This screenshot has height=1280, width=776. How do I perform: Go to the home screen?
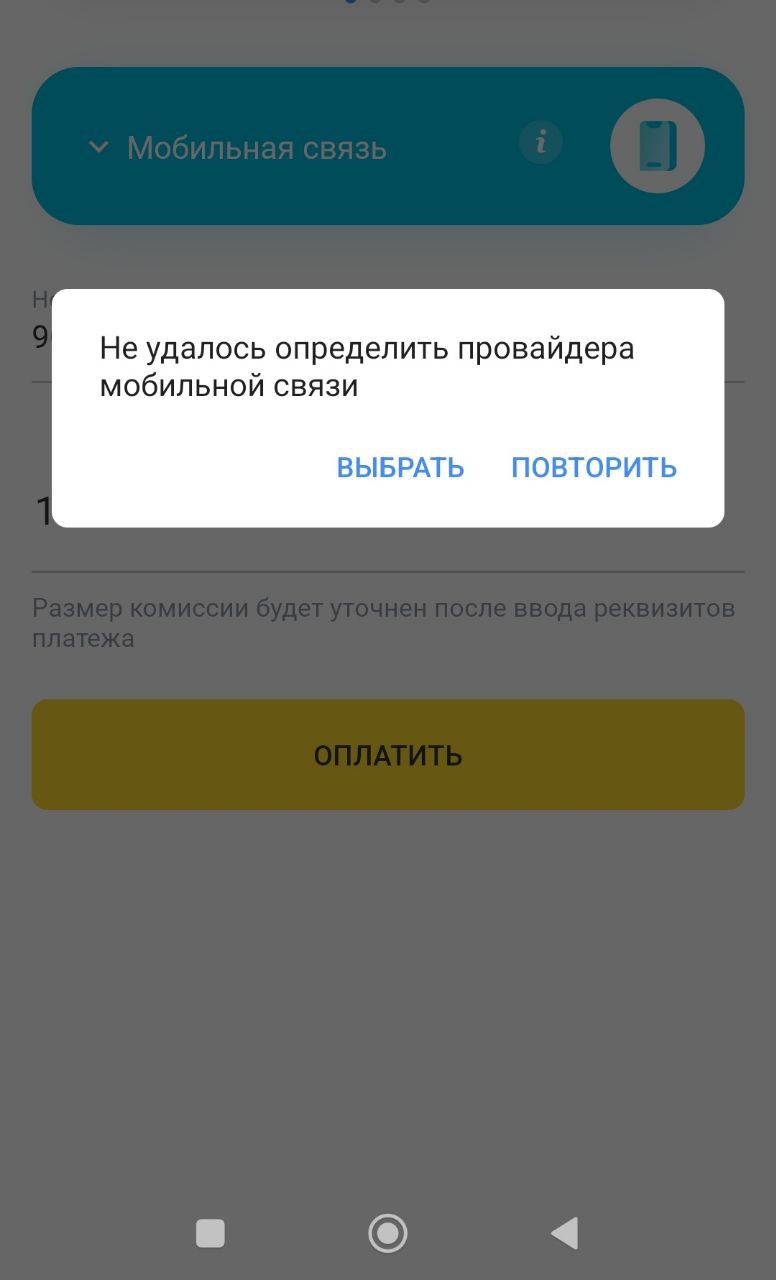[388, 1233]
